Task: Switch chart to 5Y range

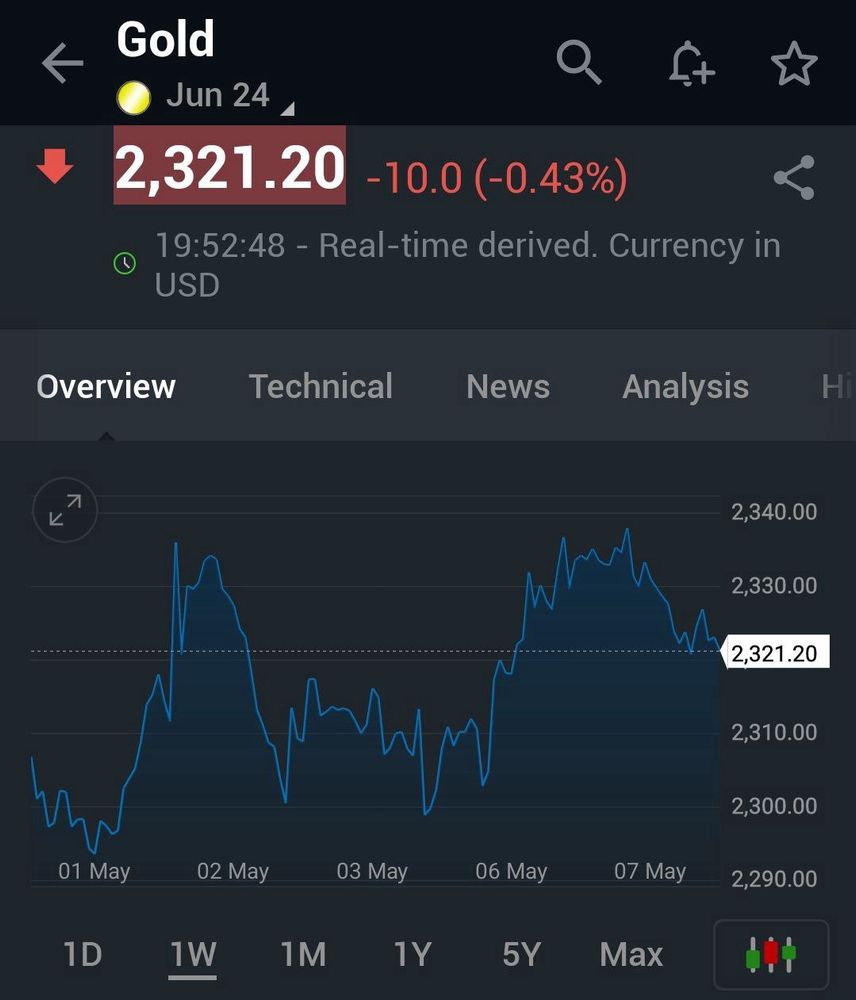Action: point(521,954)
